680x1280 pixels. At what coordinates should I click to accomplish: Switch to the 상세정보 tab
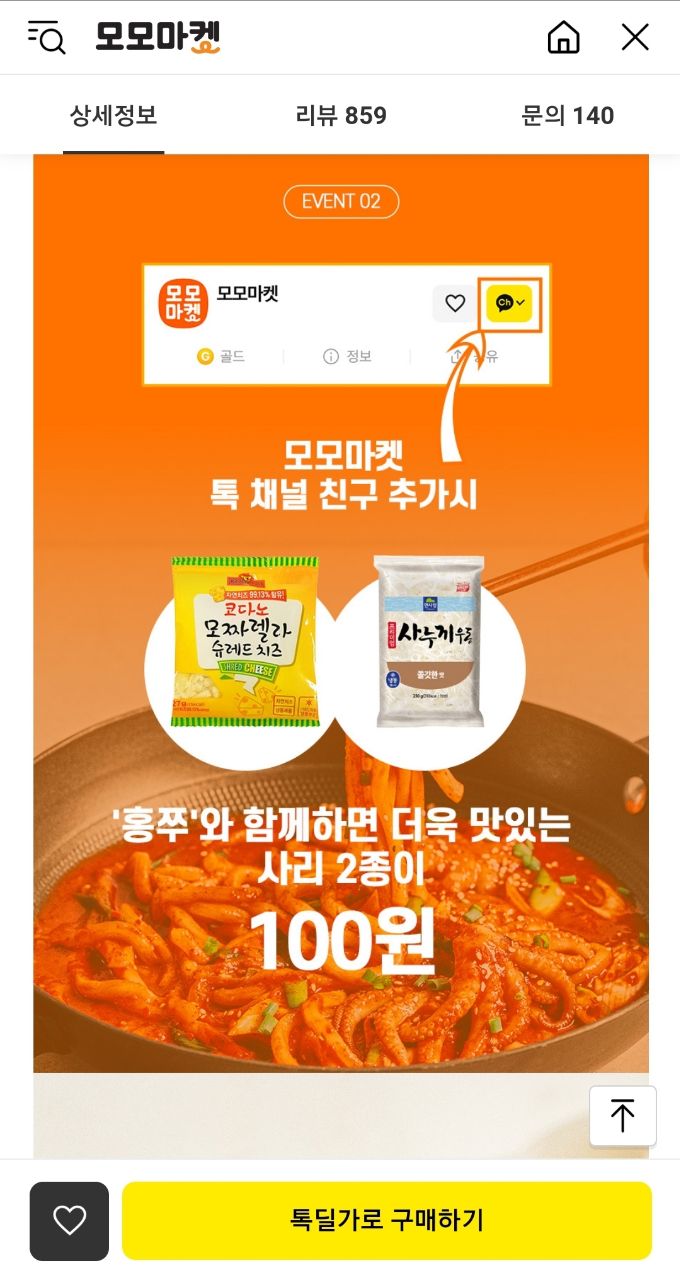pos(113,116)
